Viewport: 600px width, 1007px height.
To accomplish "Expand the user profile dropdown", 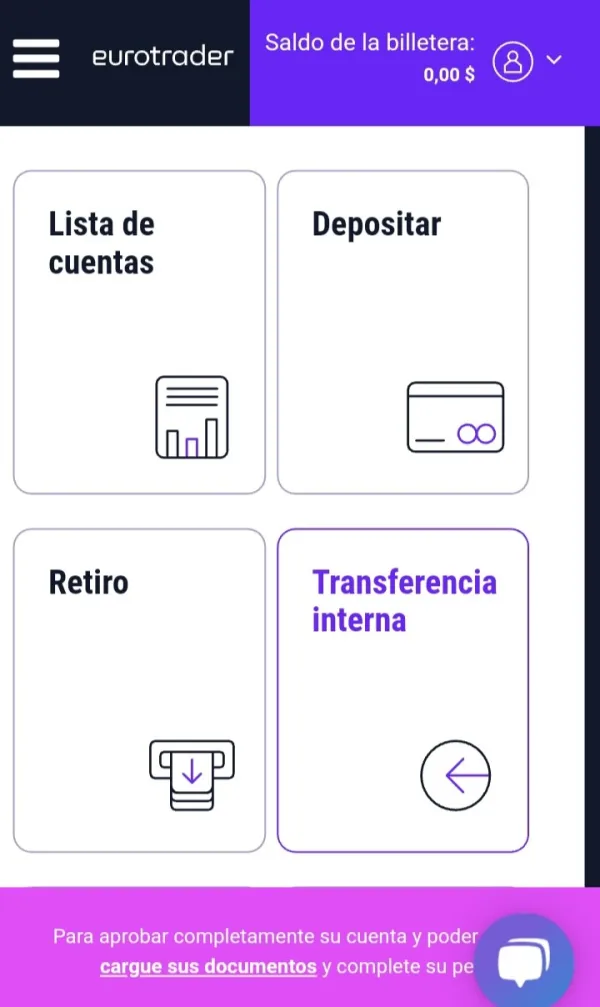I will click(x=527, y=61).
